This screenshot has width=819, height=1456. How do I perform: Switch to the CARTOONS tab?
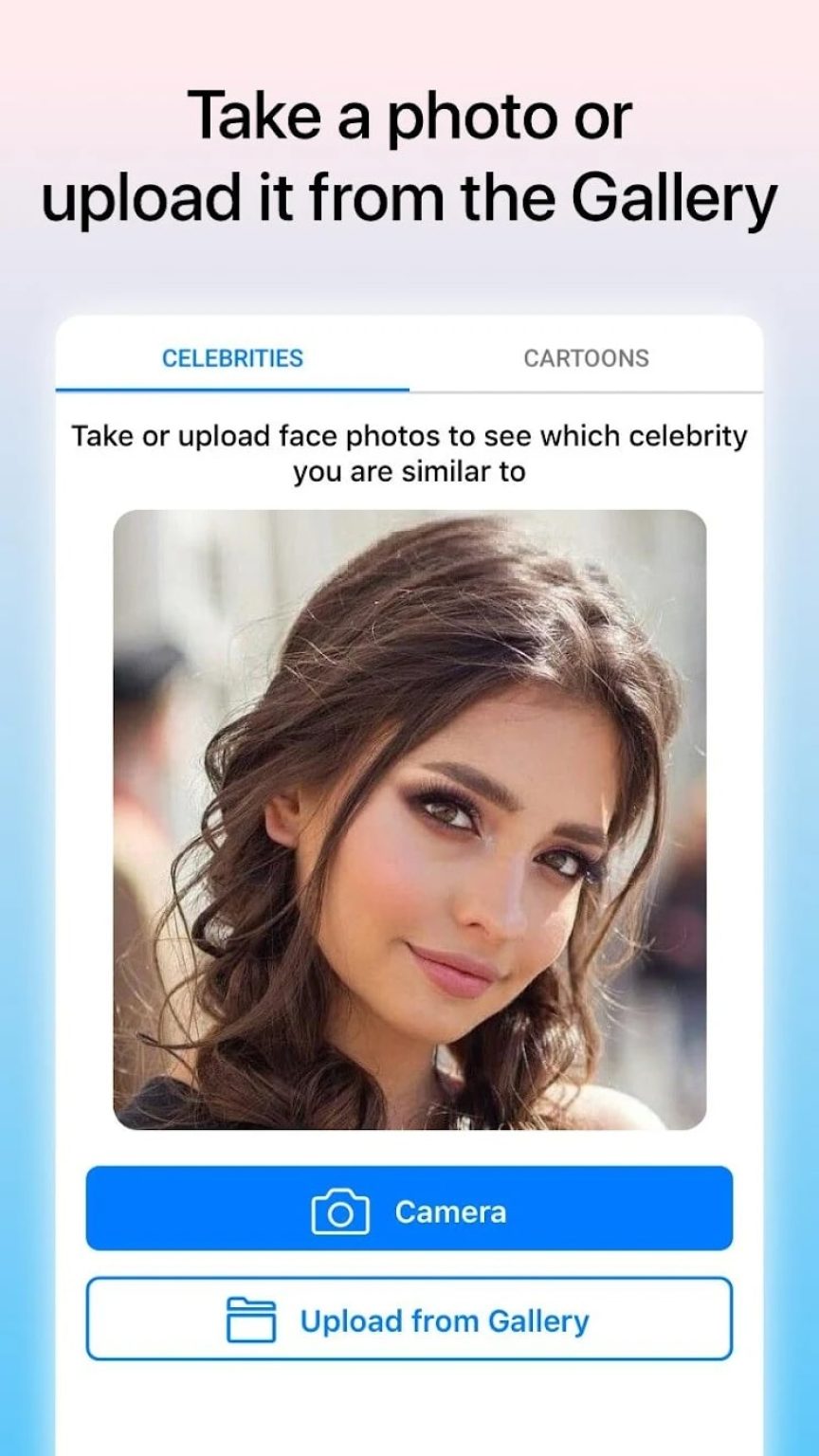585,358
